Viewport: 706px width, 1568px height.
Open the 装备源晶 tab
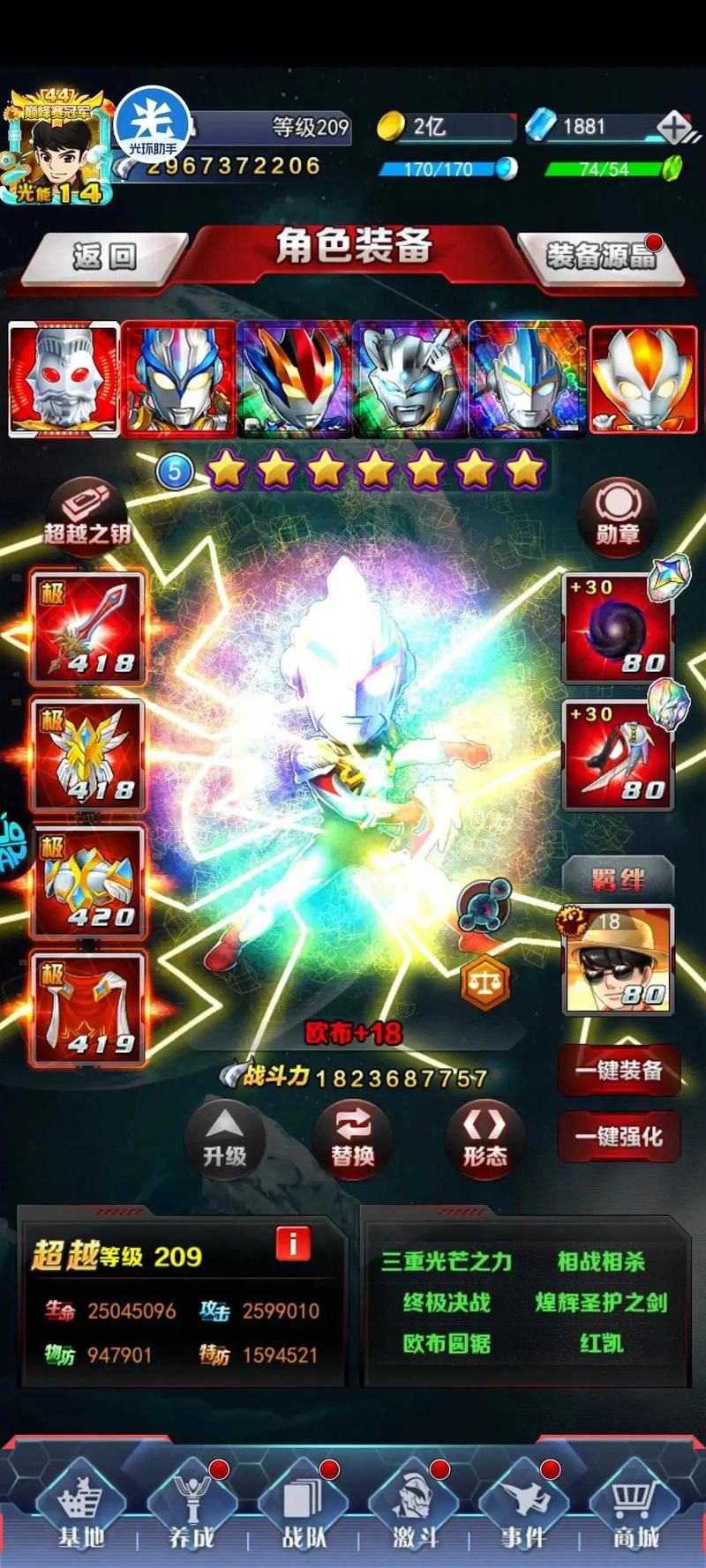603,258
